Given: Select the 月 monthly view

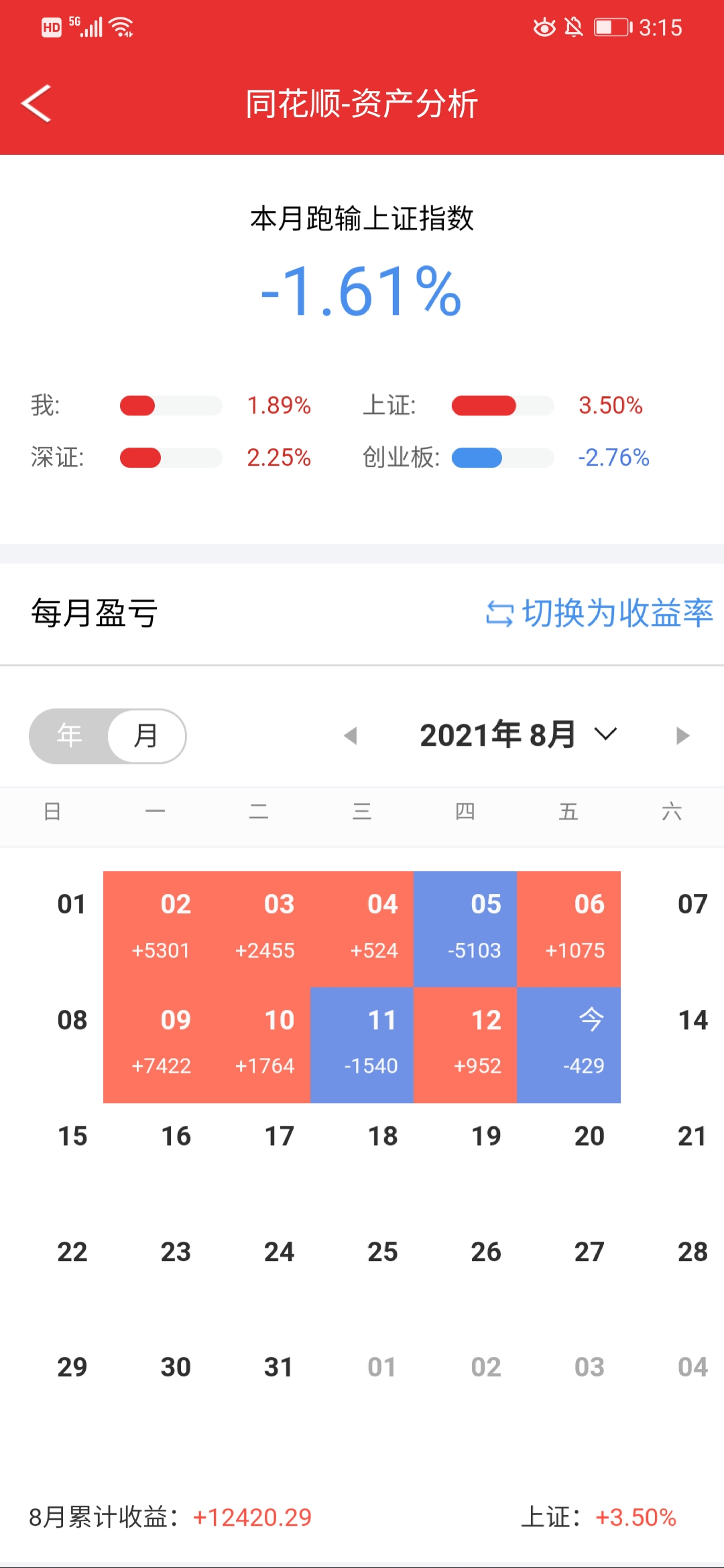Looking at the screenshot, I should click(146, 736).
